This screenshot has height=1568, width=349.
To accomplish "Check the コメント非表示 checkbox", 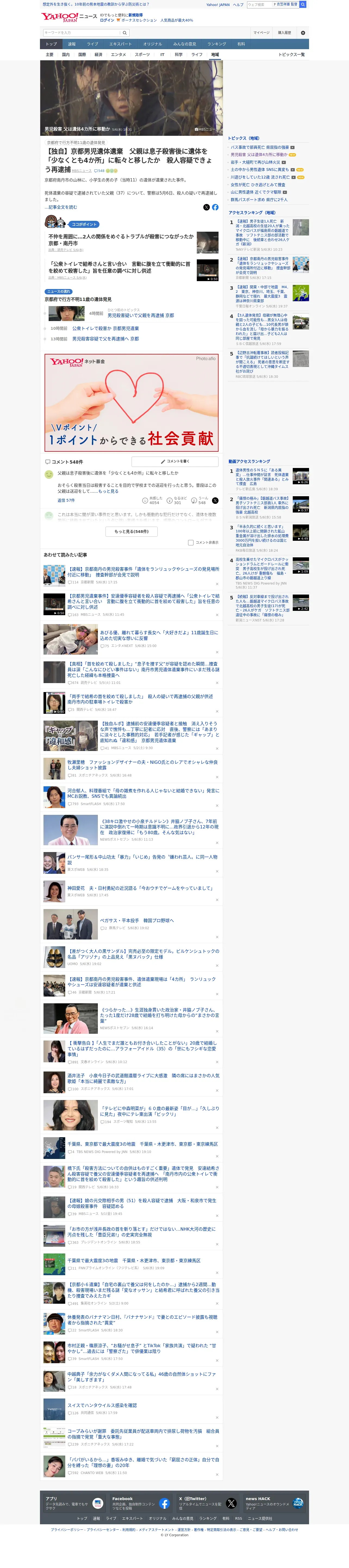I will pyautogui.click(x=191, y=542).
